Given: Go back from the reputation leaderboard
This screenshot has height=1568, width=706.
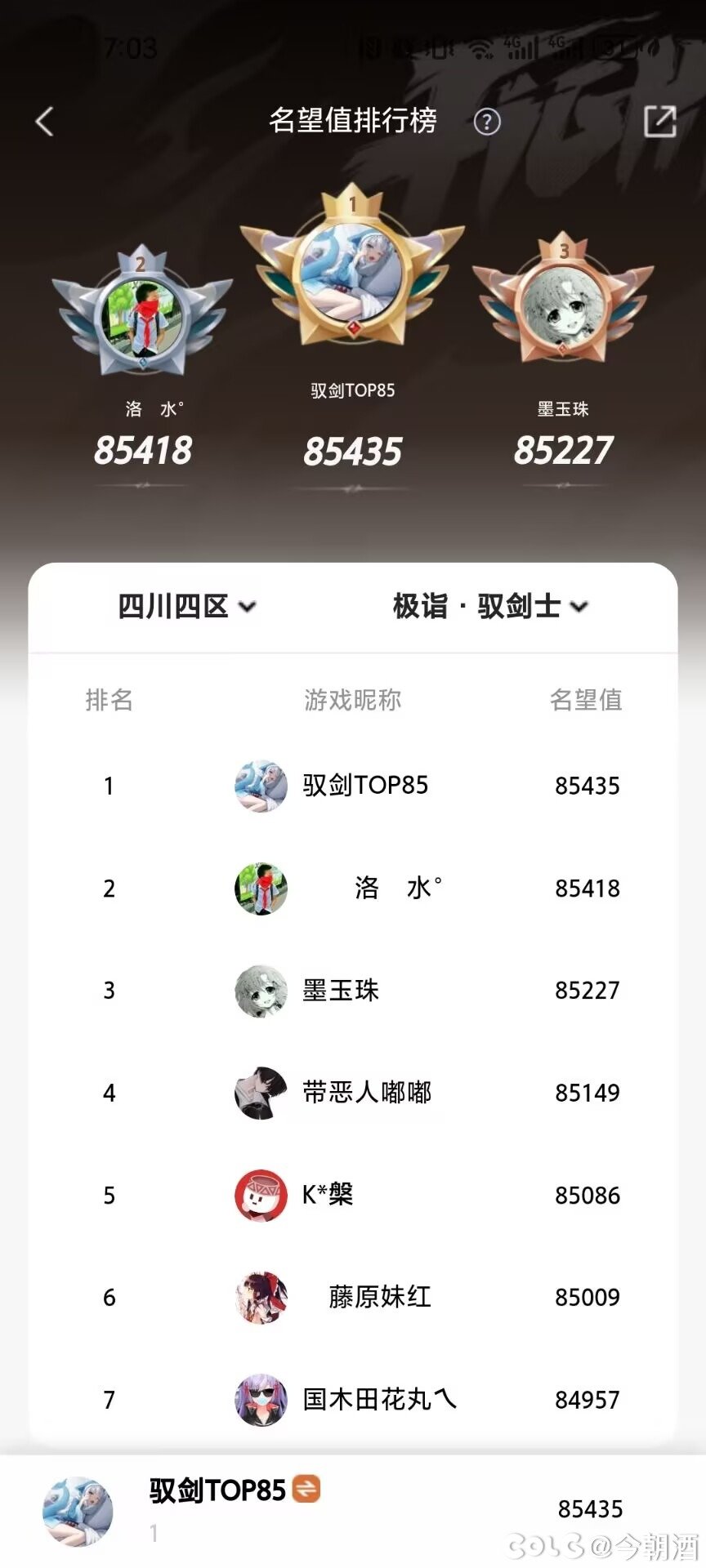Looking at the screenshot, I should click(45, 122).
